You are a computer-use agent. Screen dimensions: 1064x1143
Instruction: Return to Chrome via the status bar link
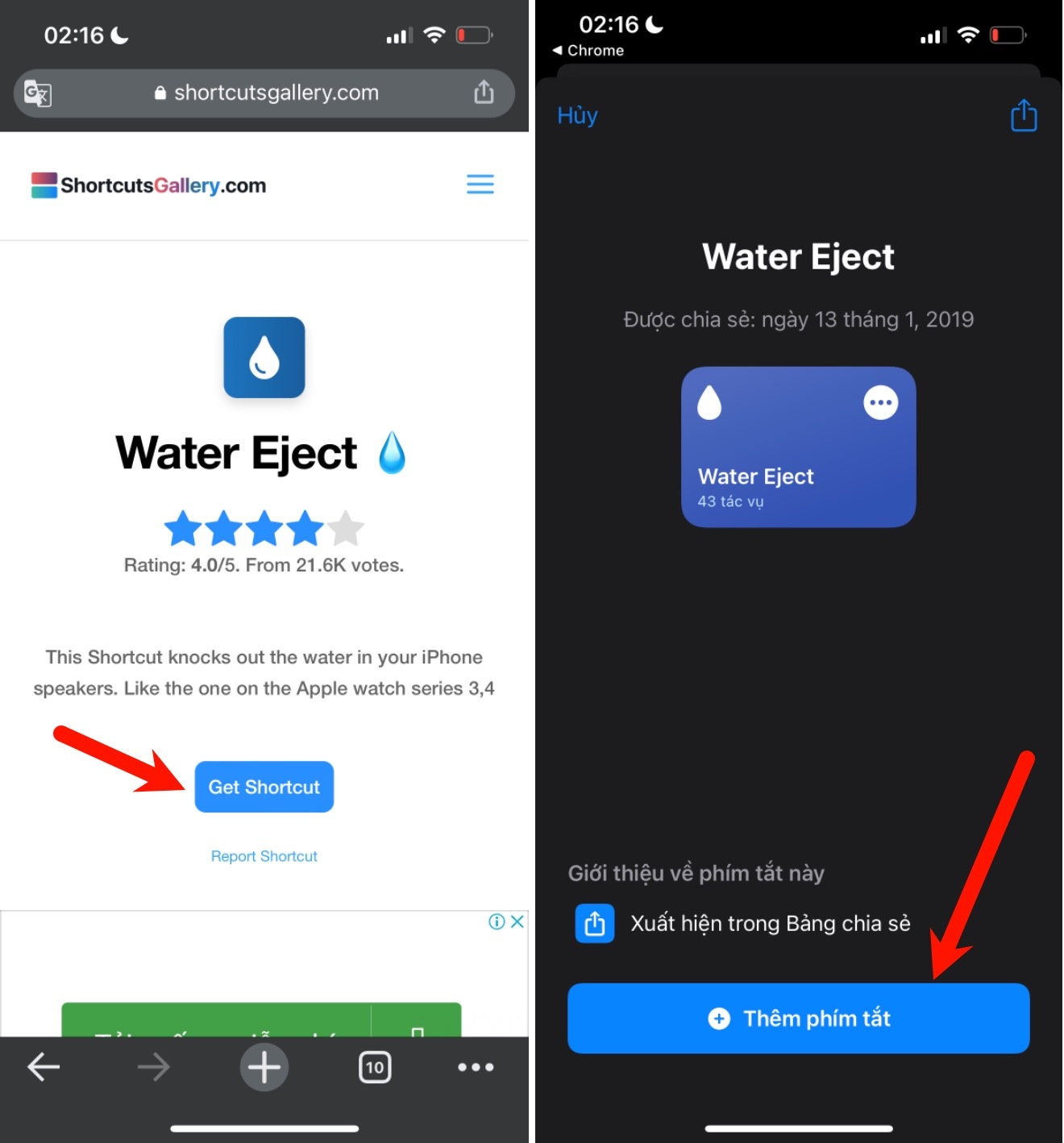point(588,50)
